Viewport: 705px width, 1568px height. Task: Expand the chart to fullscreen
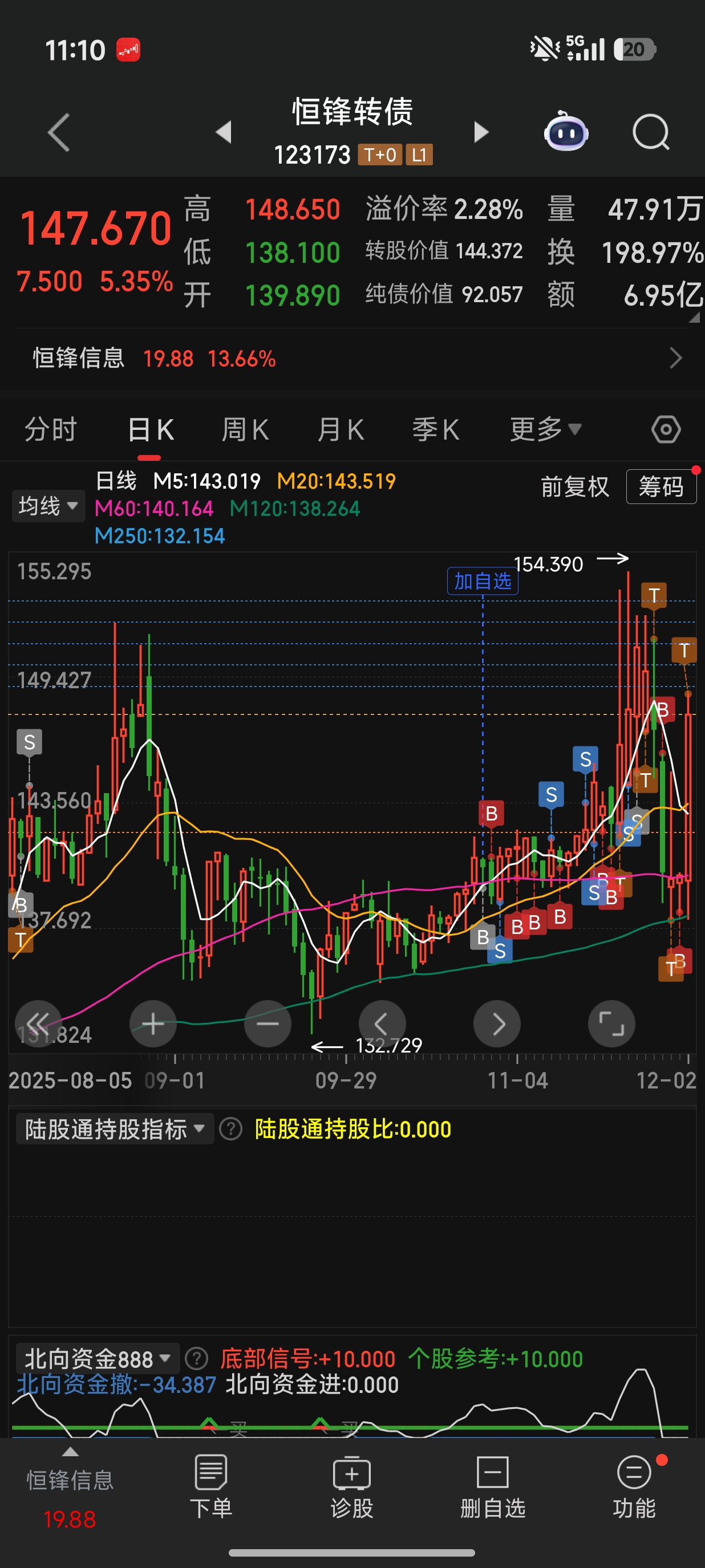pos(611,1024)
